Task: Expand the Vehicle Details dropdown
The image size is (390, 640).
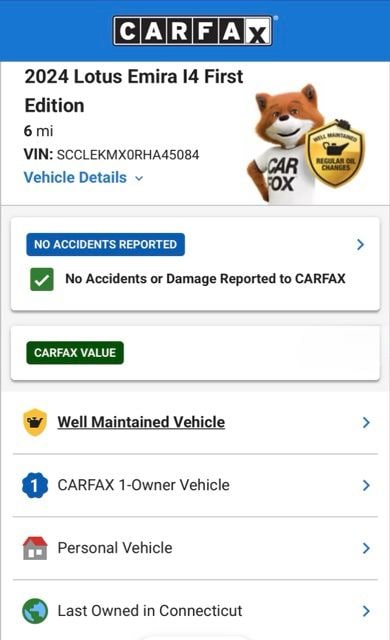Action: pos(84,178)
